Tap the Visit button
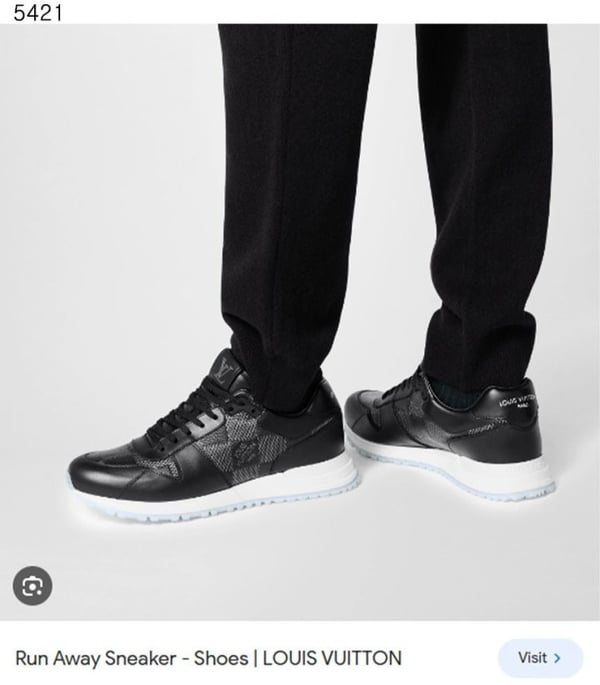The height and width of the screenshot is (685, 600). (539, 658)
